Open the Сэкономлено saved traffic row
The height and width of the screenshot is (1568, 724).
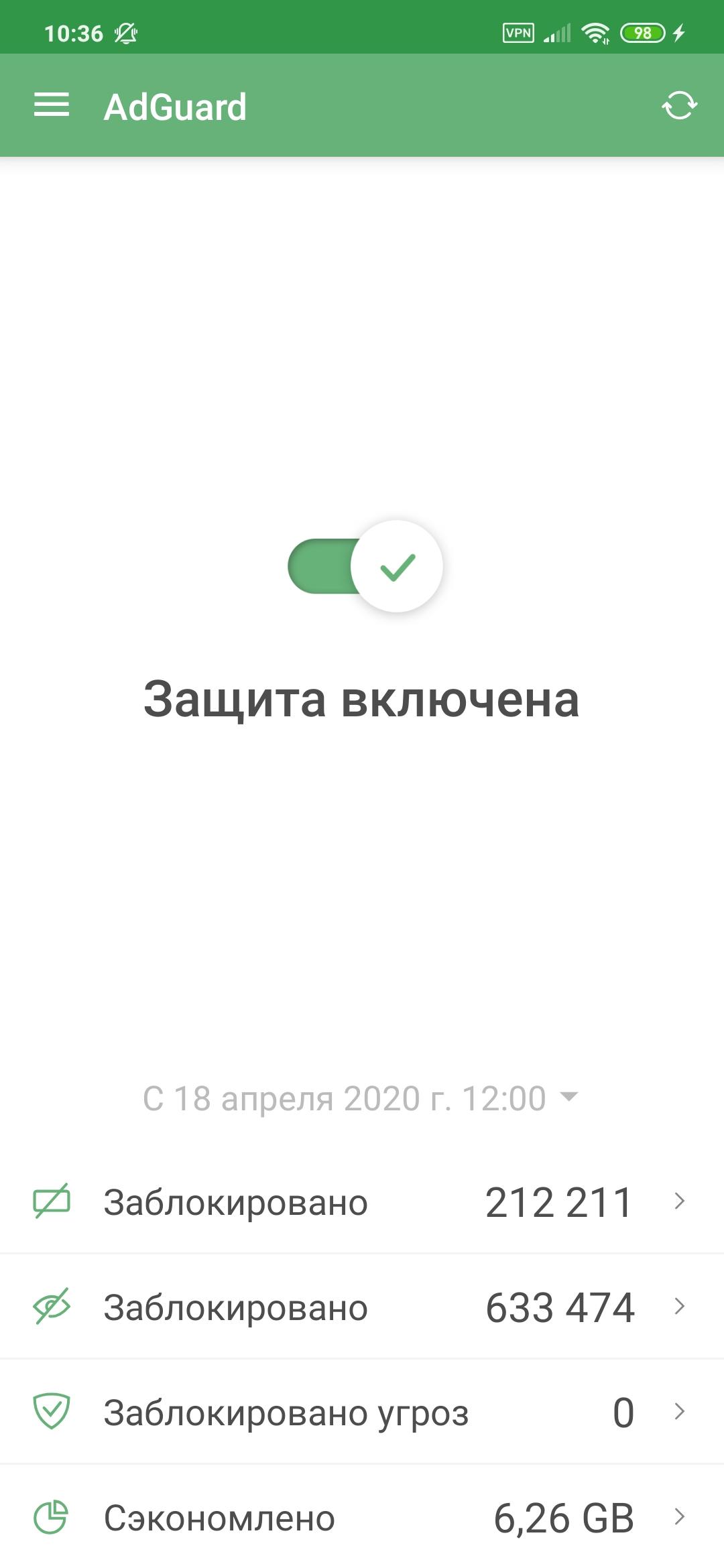tap(362, 1516)
